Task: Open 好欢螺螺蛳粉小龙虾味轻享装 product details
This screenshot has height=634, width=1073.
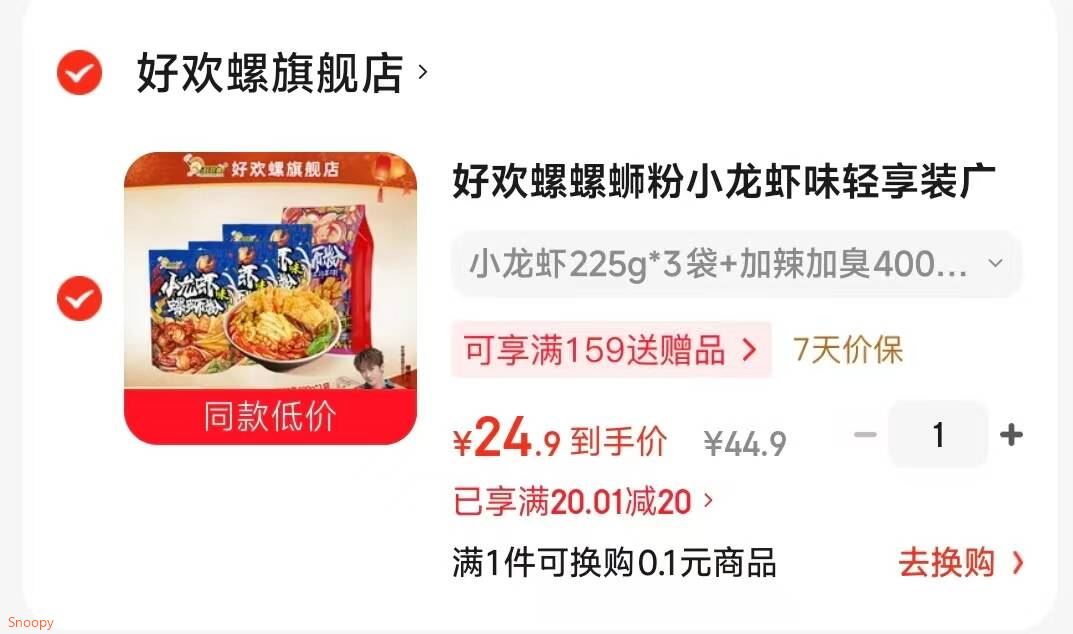Action: point(724,181)
